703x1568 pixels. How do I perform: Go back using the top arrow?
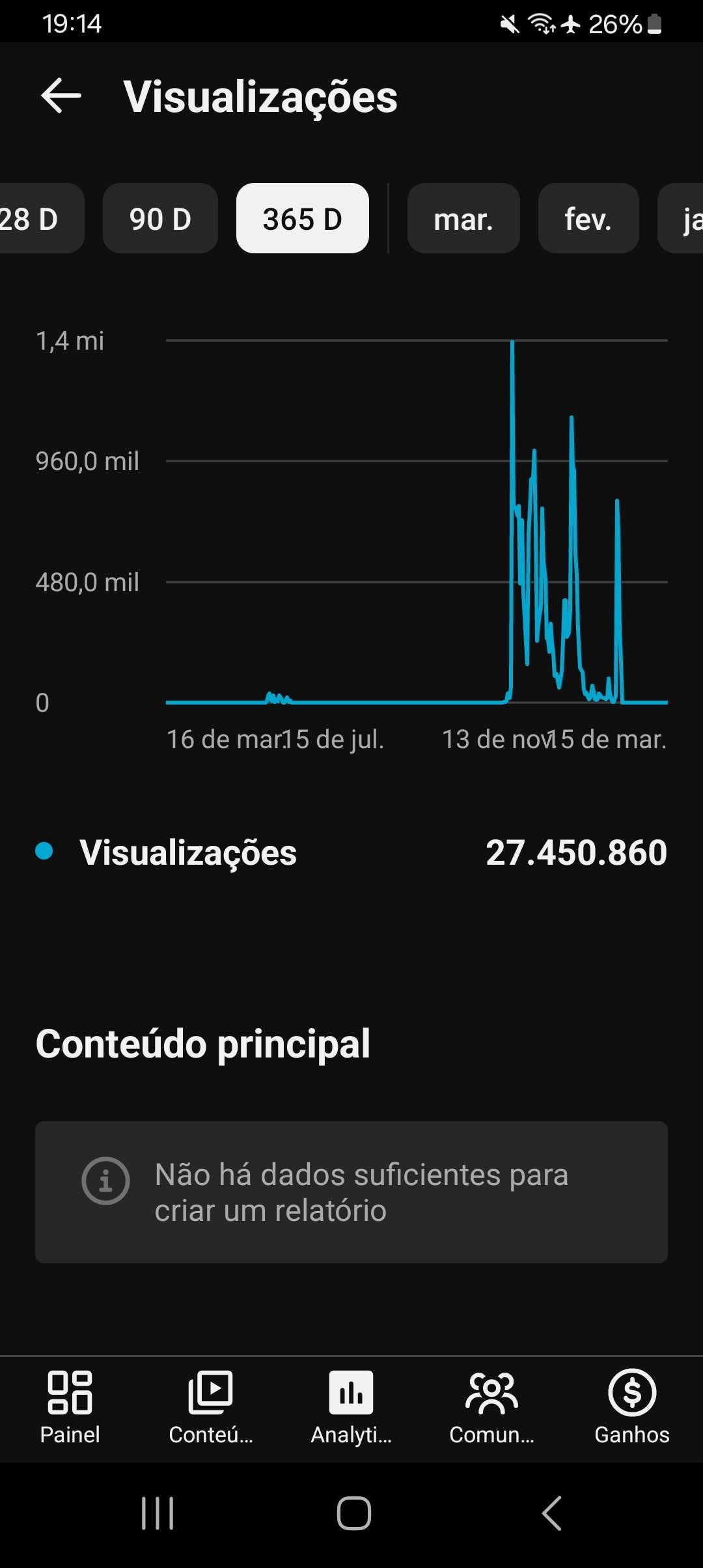(x=61, y=96)
